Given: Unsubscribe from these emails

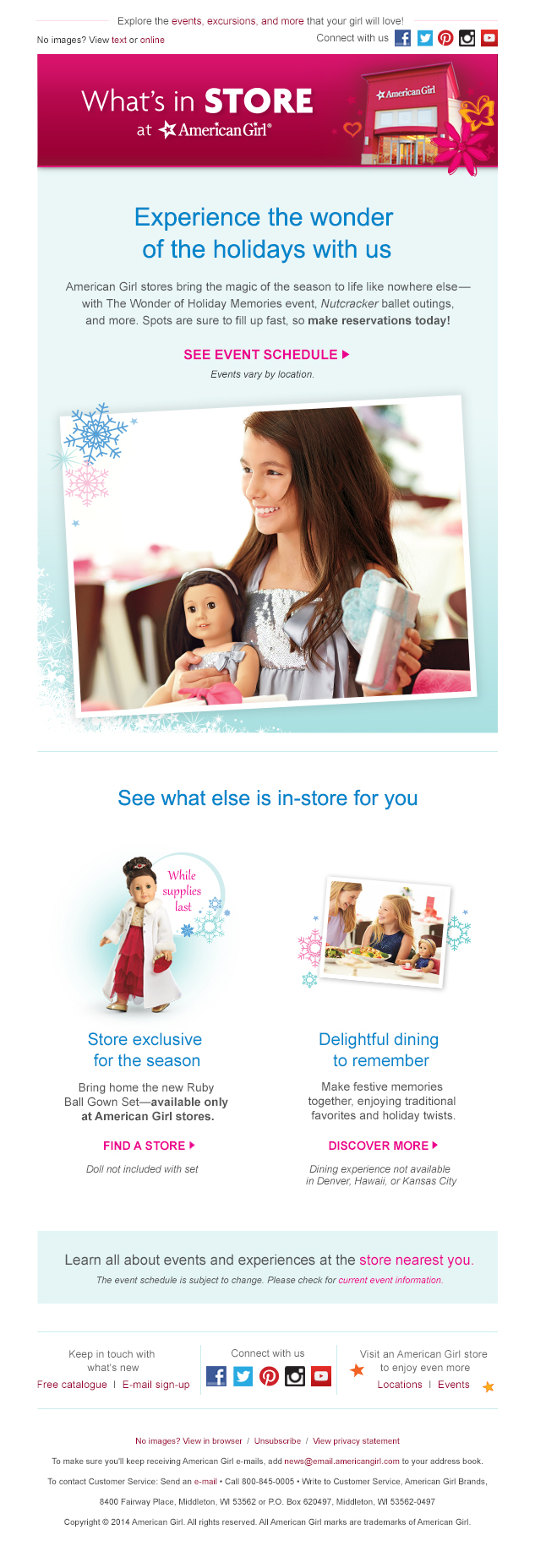Looking at the screenshot, I should tap(277, 1441).
